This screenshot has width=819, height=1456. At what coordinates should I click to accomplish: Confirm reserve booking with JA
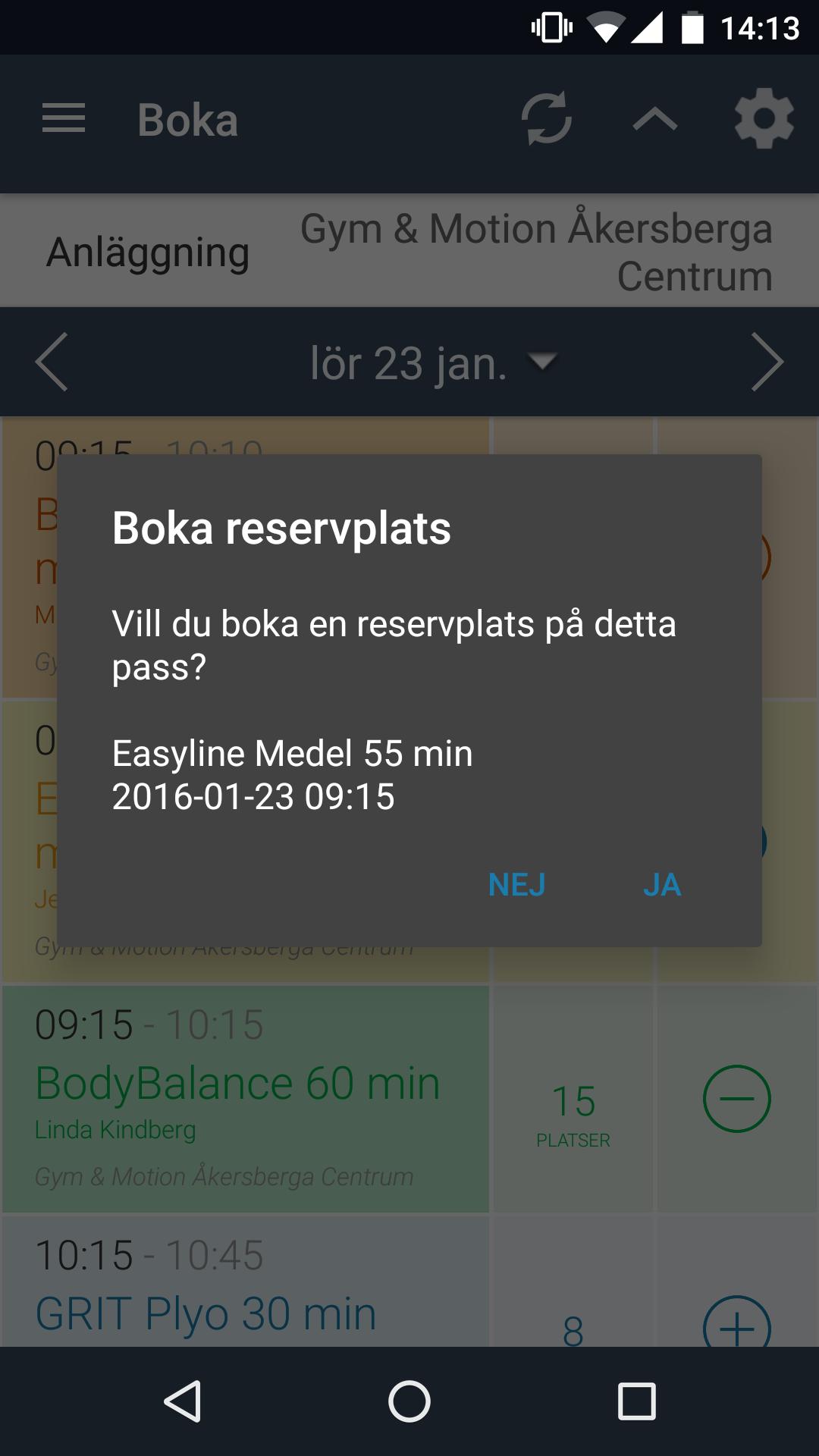(x=661, y=885)
